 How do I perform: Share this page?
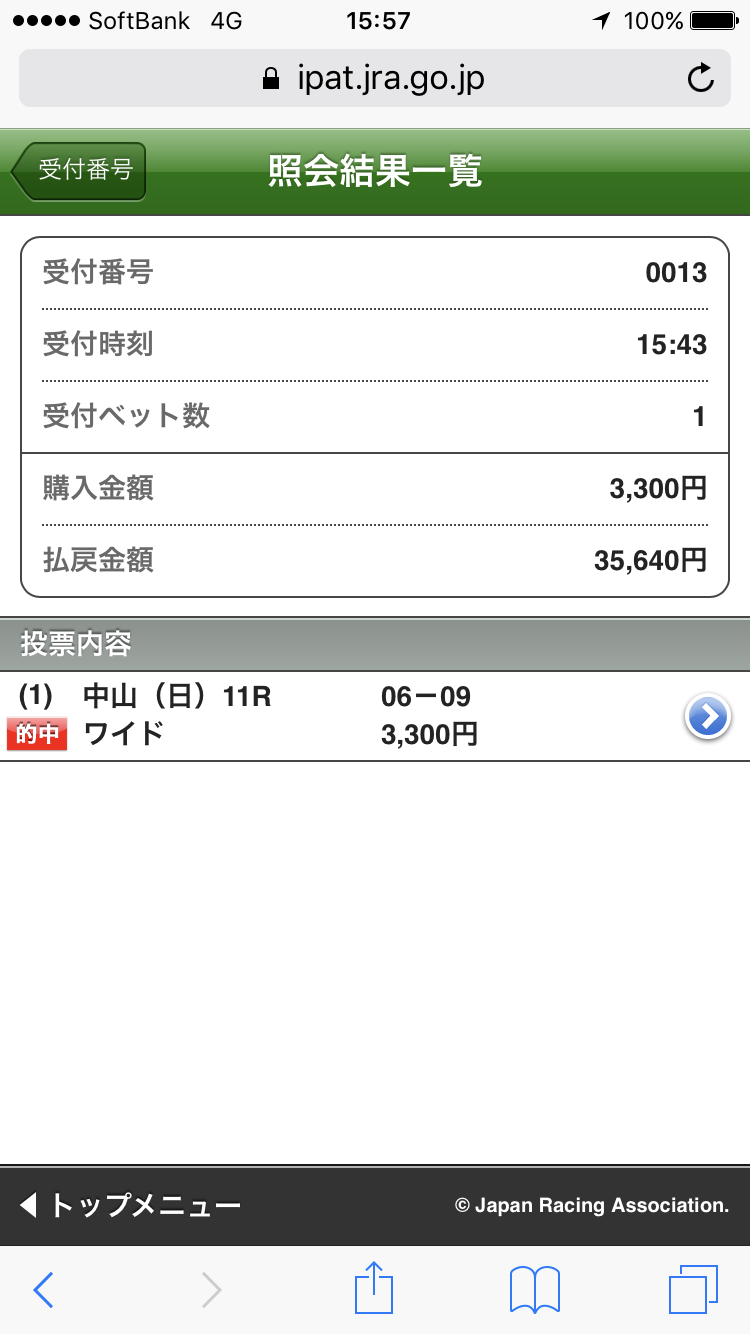click(x=375, y=1288)
